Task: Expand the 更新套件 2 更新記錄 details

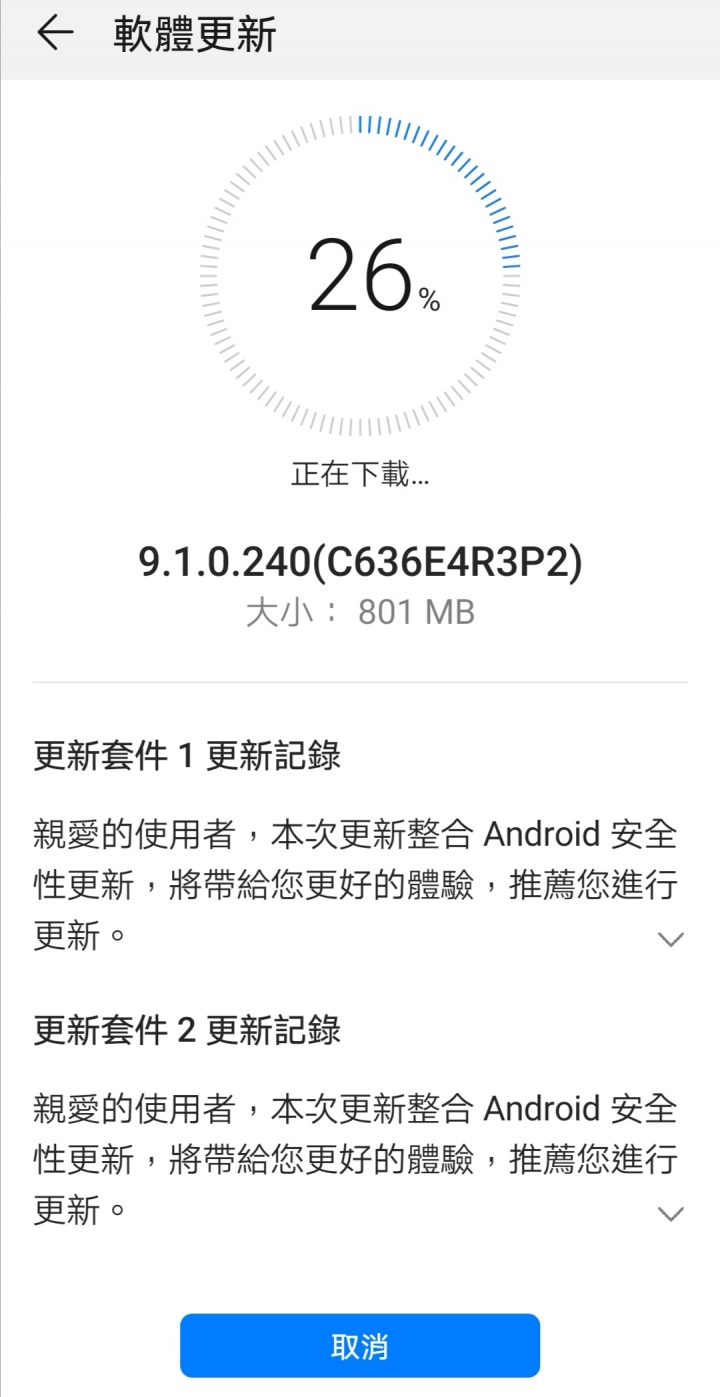Action: tap(669, 1213)
